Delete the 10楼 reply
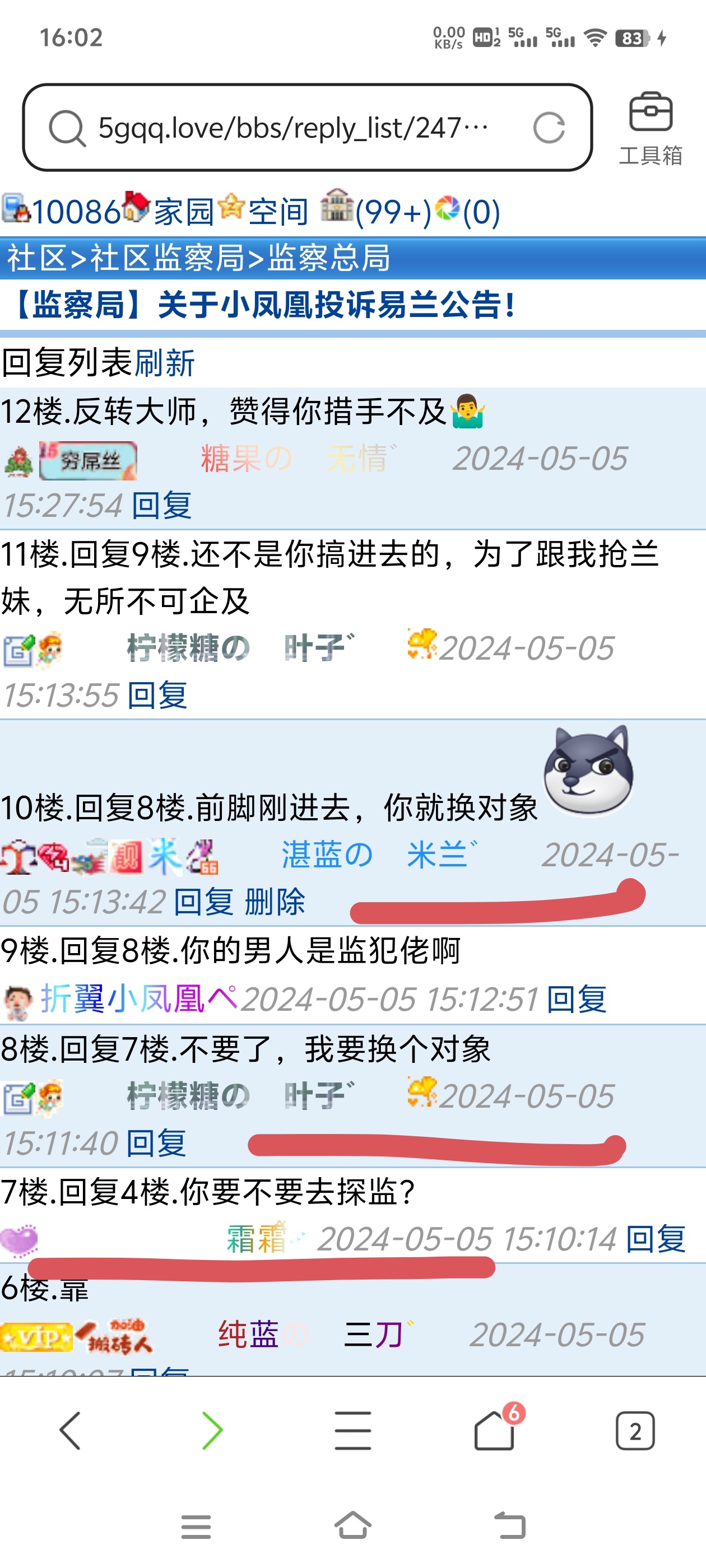 point(275,902)
